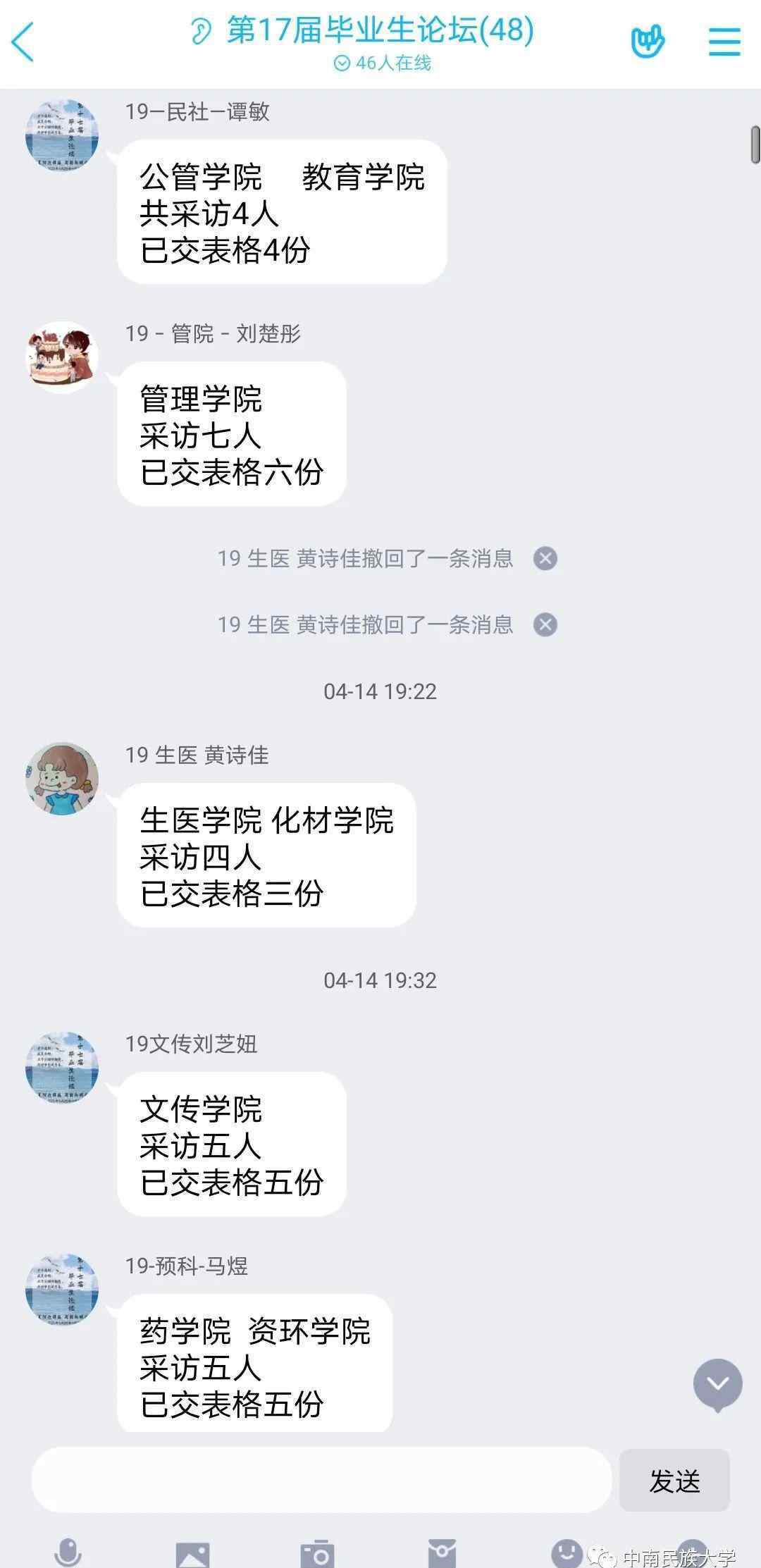The width and height of the screenshot is (761, 1568).
Task: Open the camera to take a photo
Action: coord(317,1554)
